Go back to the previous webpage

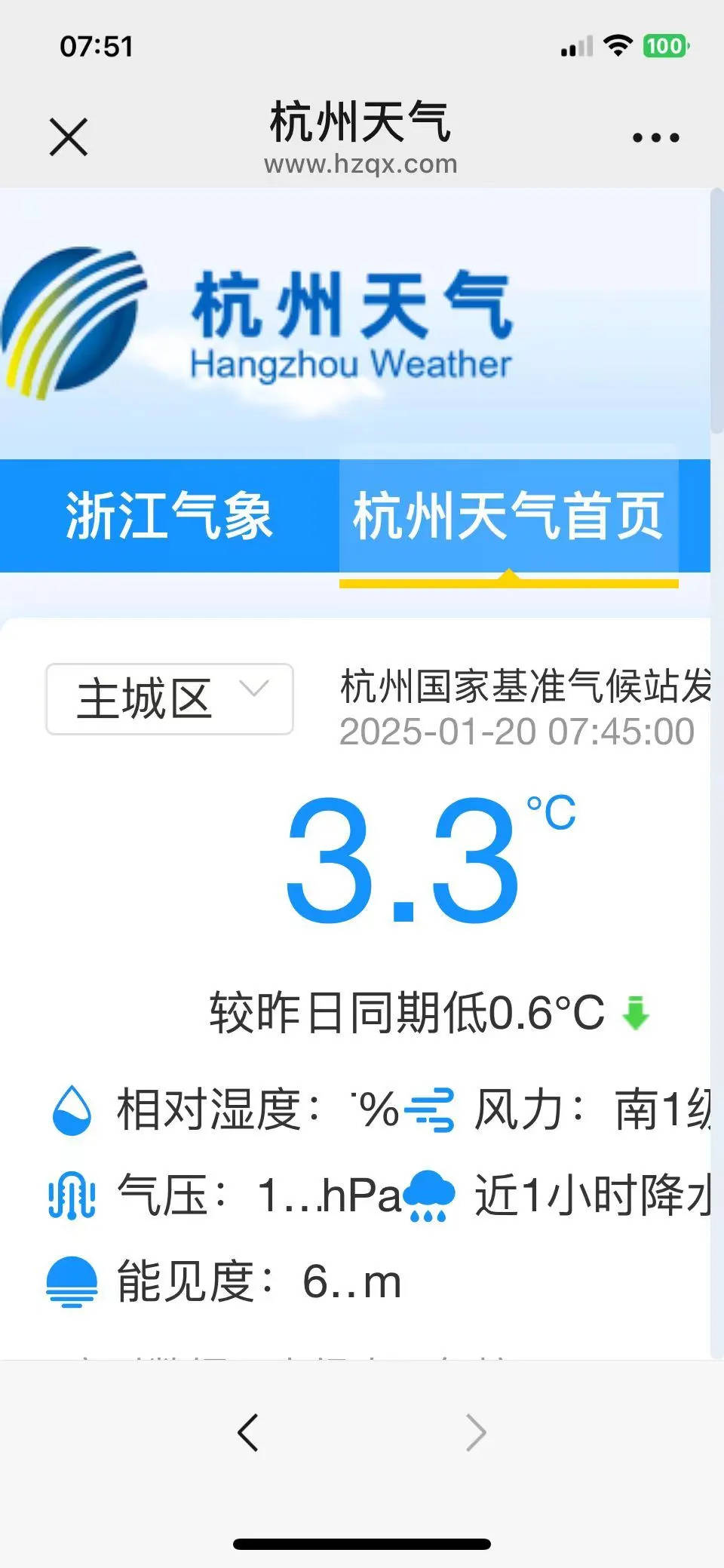point(248,1432)
